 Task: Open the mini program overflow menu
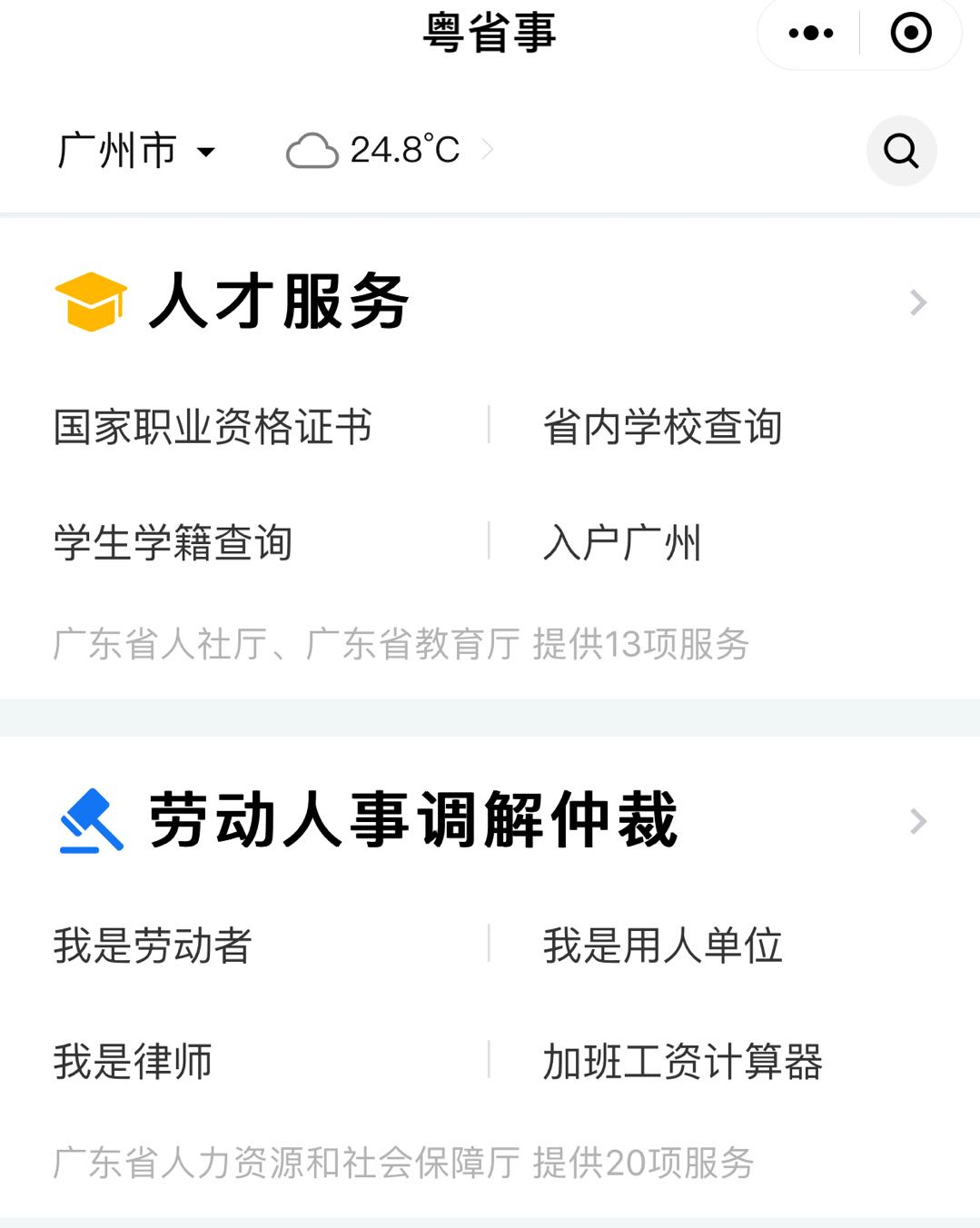[810, 34]
